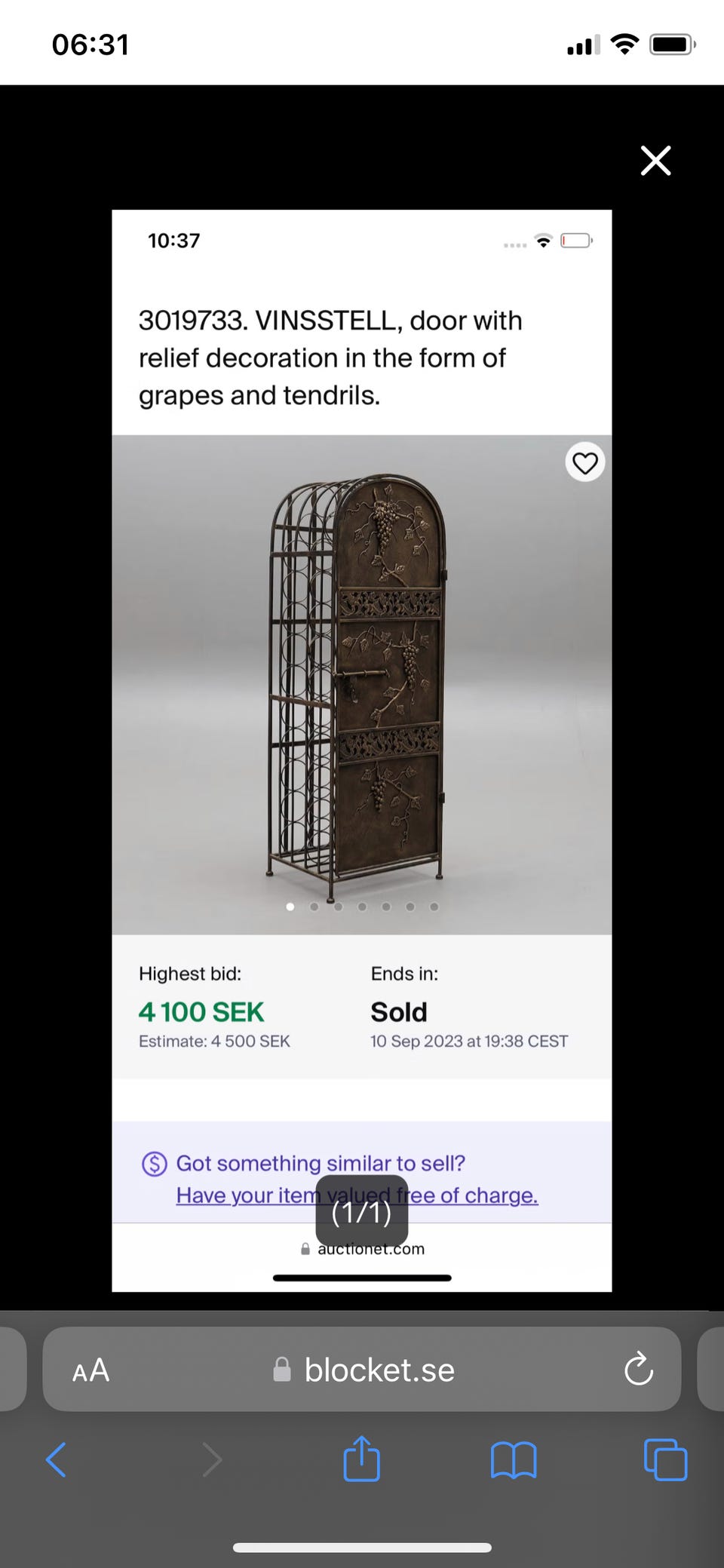This screenshot has width=724, height=1568.
Task: Advance carousel by tapping the second dot
Action: 314,907
